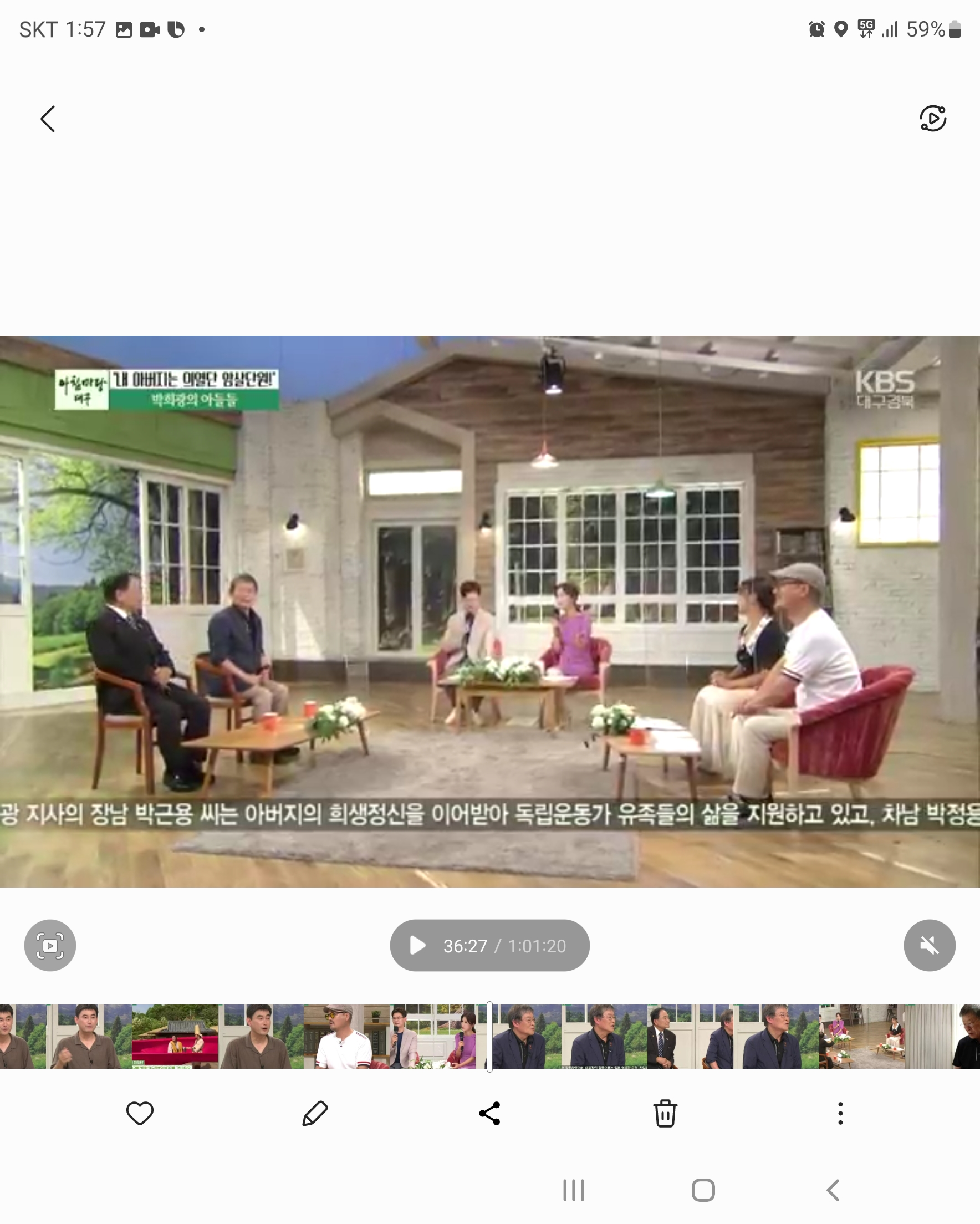Delete the video with the trash icon

pos(665,1113)
